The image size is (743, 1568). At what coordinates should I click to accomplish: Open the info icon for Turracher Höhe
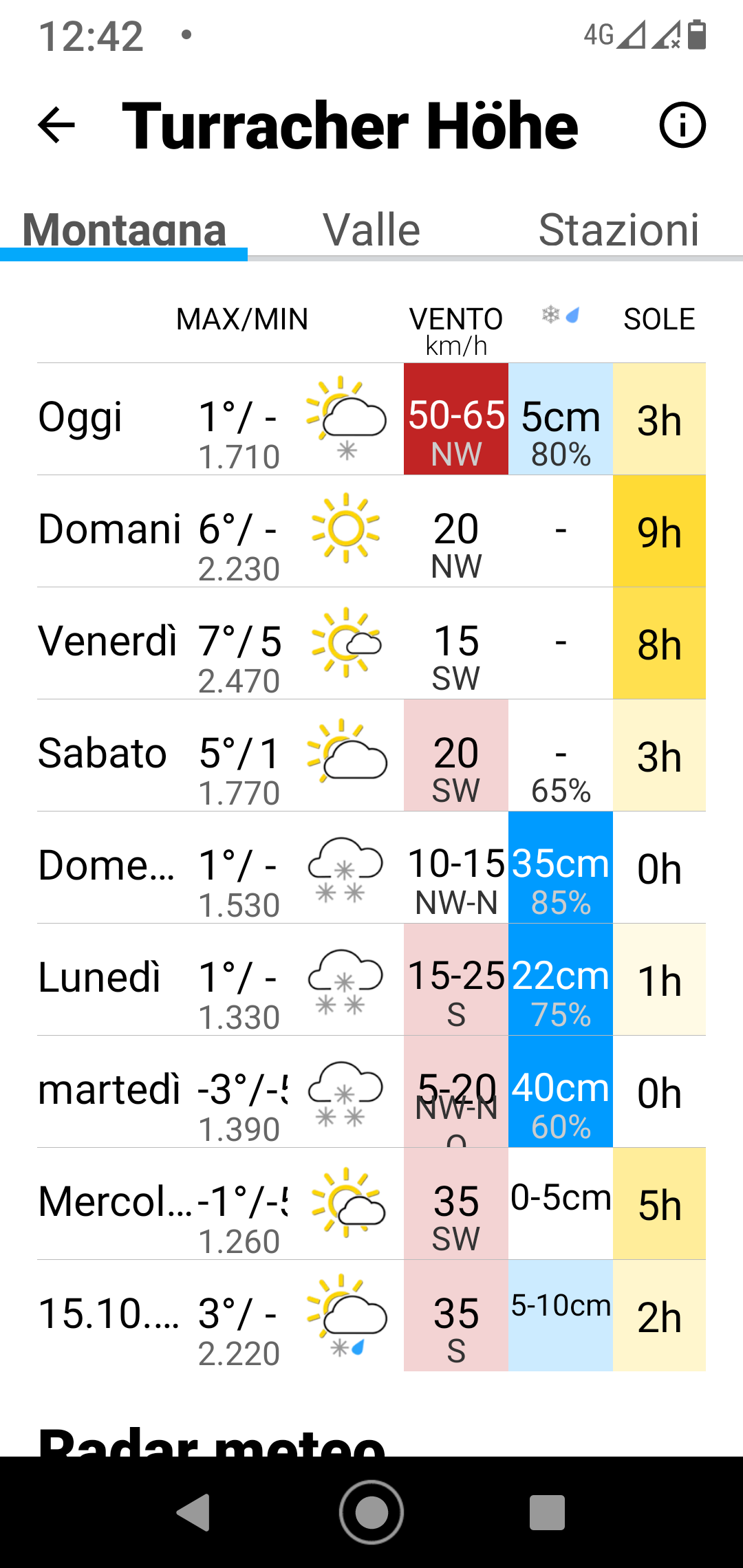click(x=682, y=125)
